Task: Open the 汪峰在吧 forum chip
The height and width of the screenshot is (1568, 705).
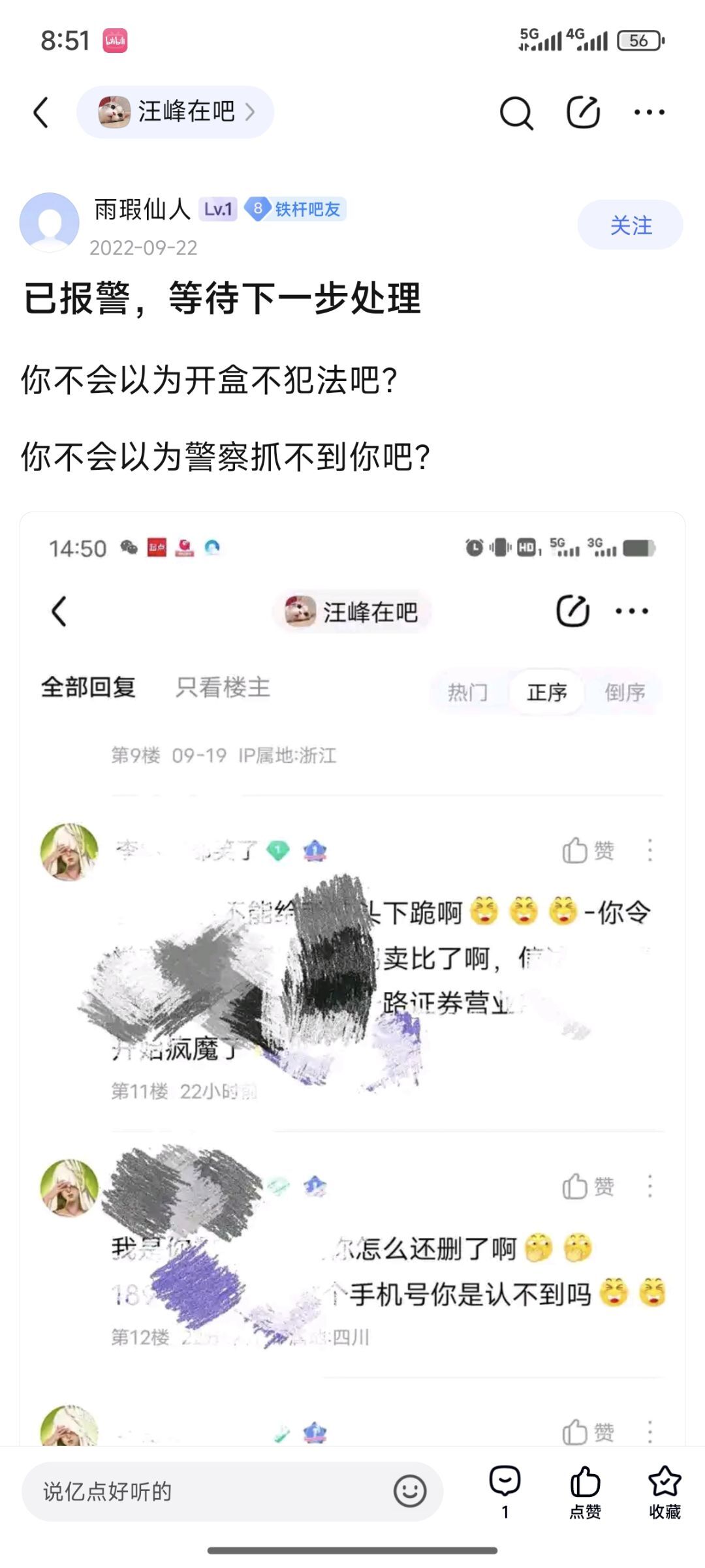Action: [176, 112]
